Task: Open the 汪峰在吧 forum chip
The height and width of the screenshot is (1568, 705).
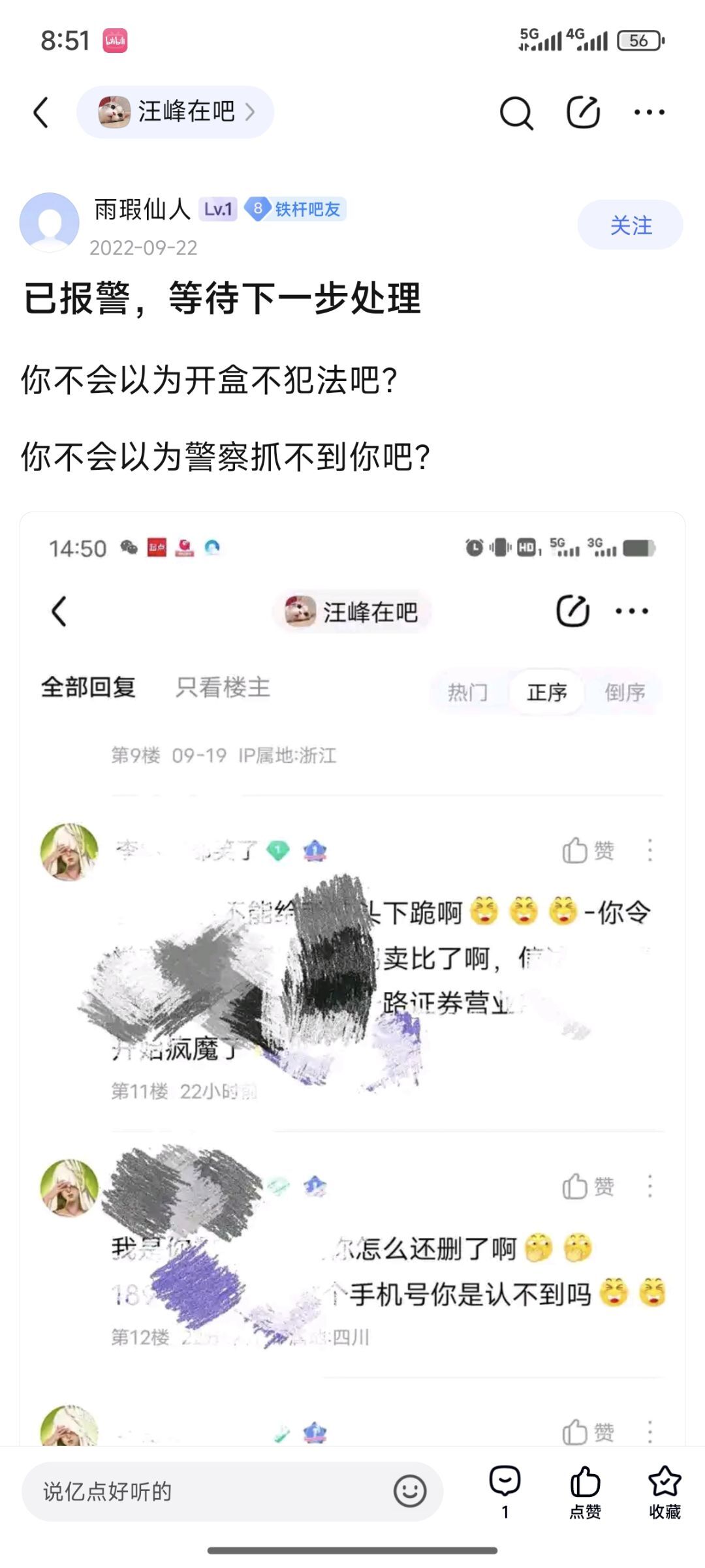Action: [176, 112]
